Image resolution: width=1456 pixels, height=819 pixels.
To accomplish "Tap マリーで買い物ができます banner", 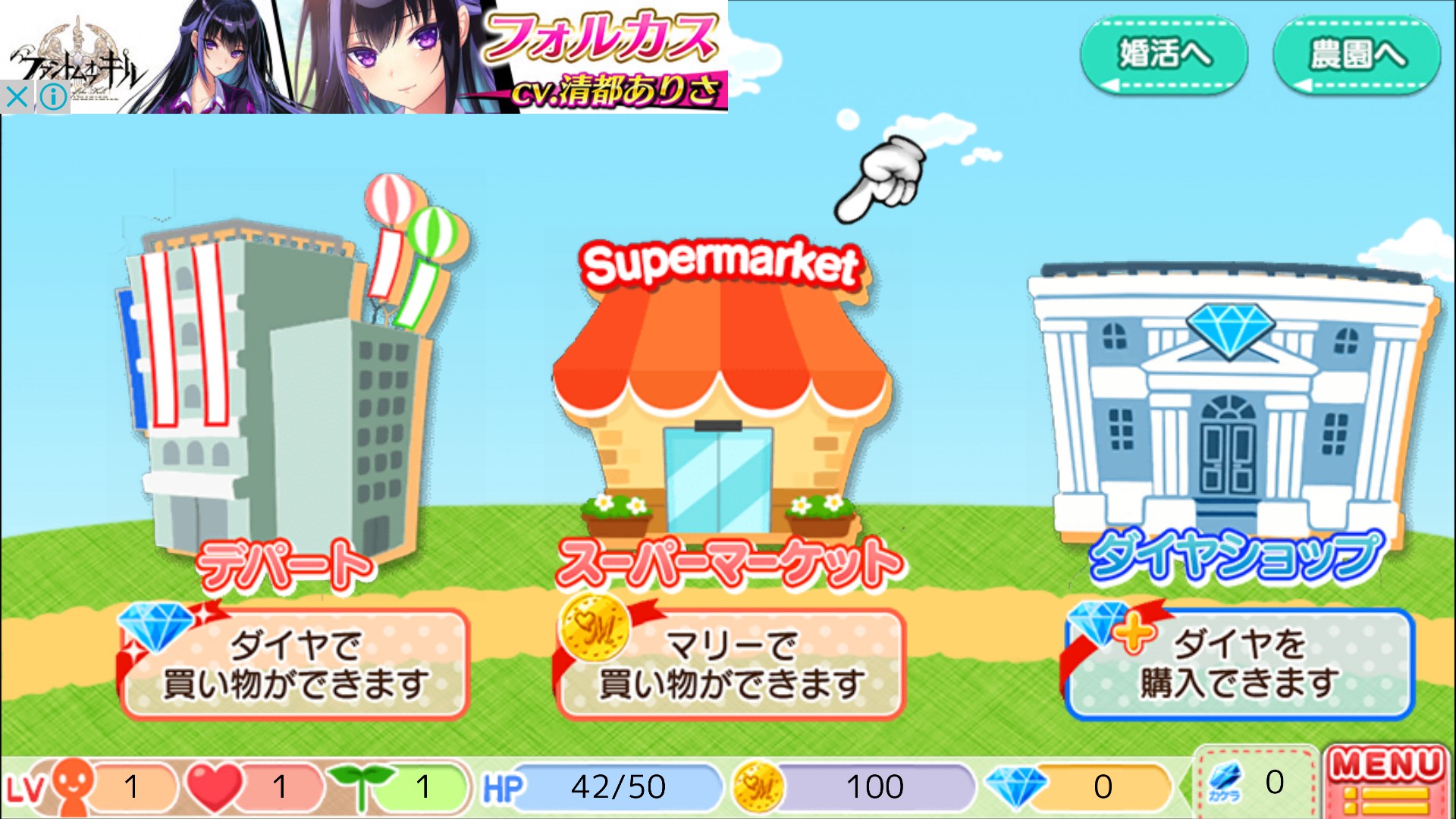I will coord(730,664).
